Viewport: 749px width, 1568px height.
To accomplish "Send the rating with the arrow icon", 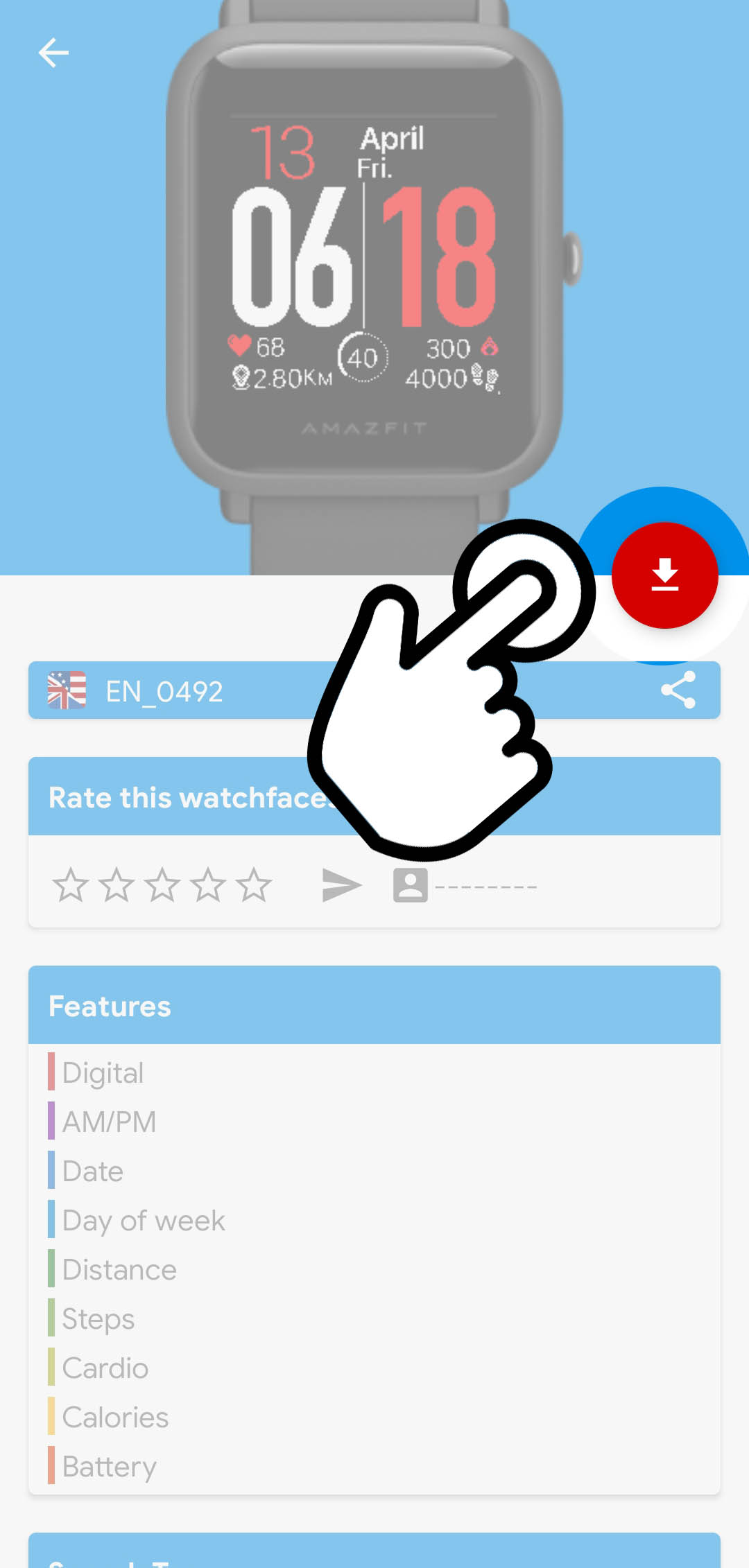I will 342,885.
